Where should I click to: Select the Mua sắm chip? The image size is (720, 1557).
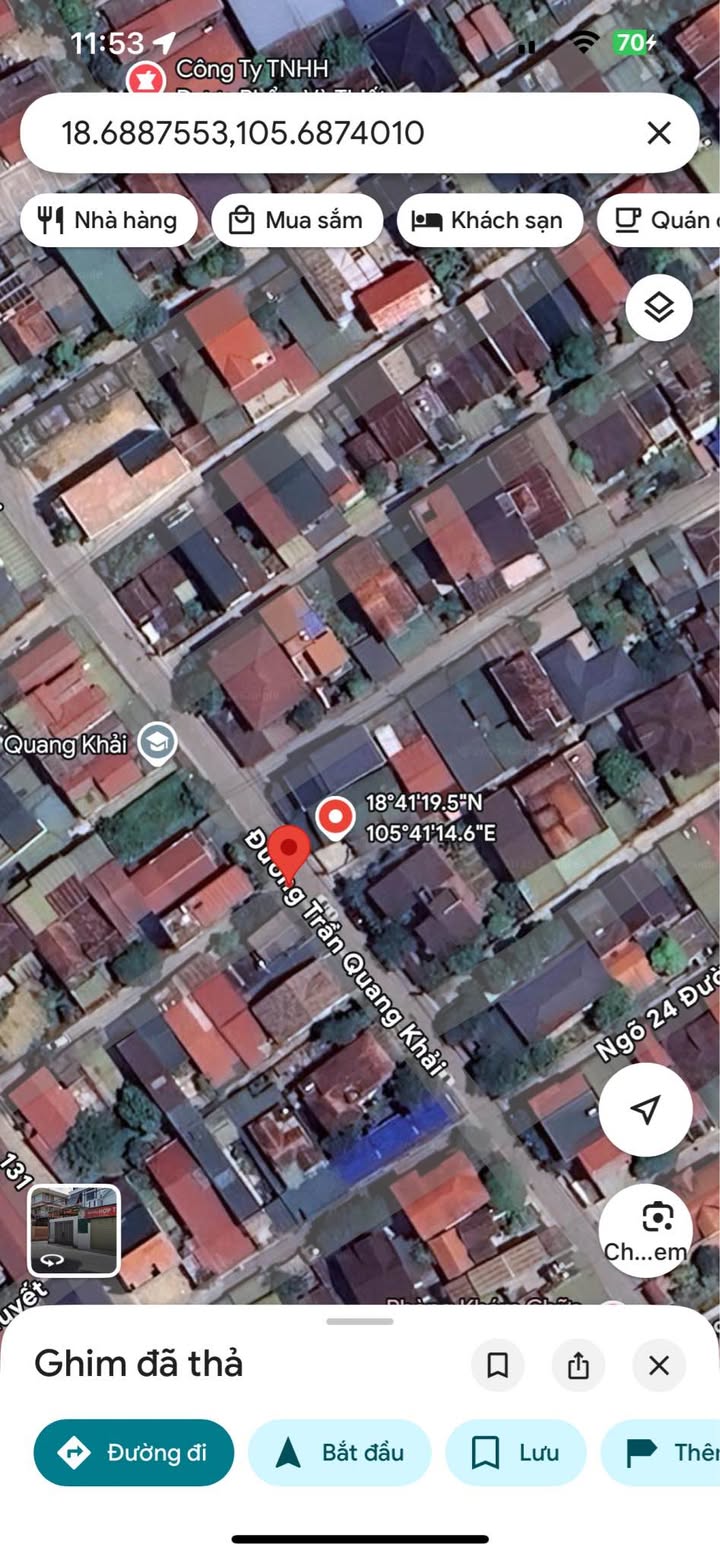[297, 220]
